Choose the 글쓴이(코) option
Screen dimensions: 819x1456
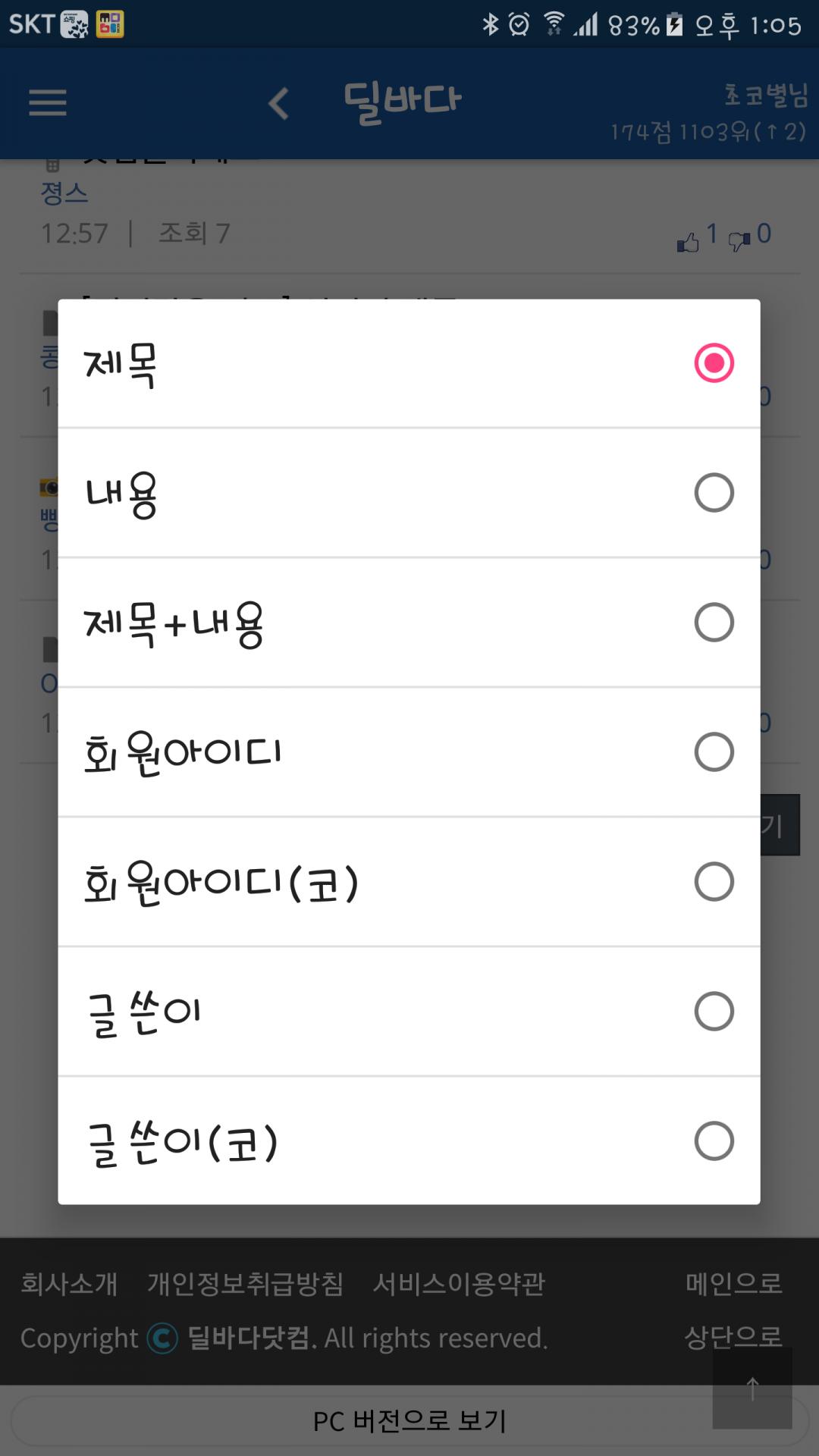(409, 1141)
